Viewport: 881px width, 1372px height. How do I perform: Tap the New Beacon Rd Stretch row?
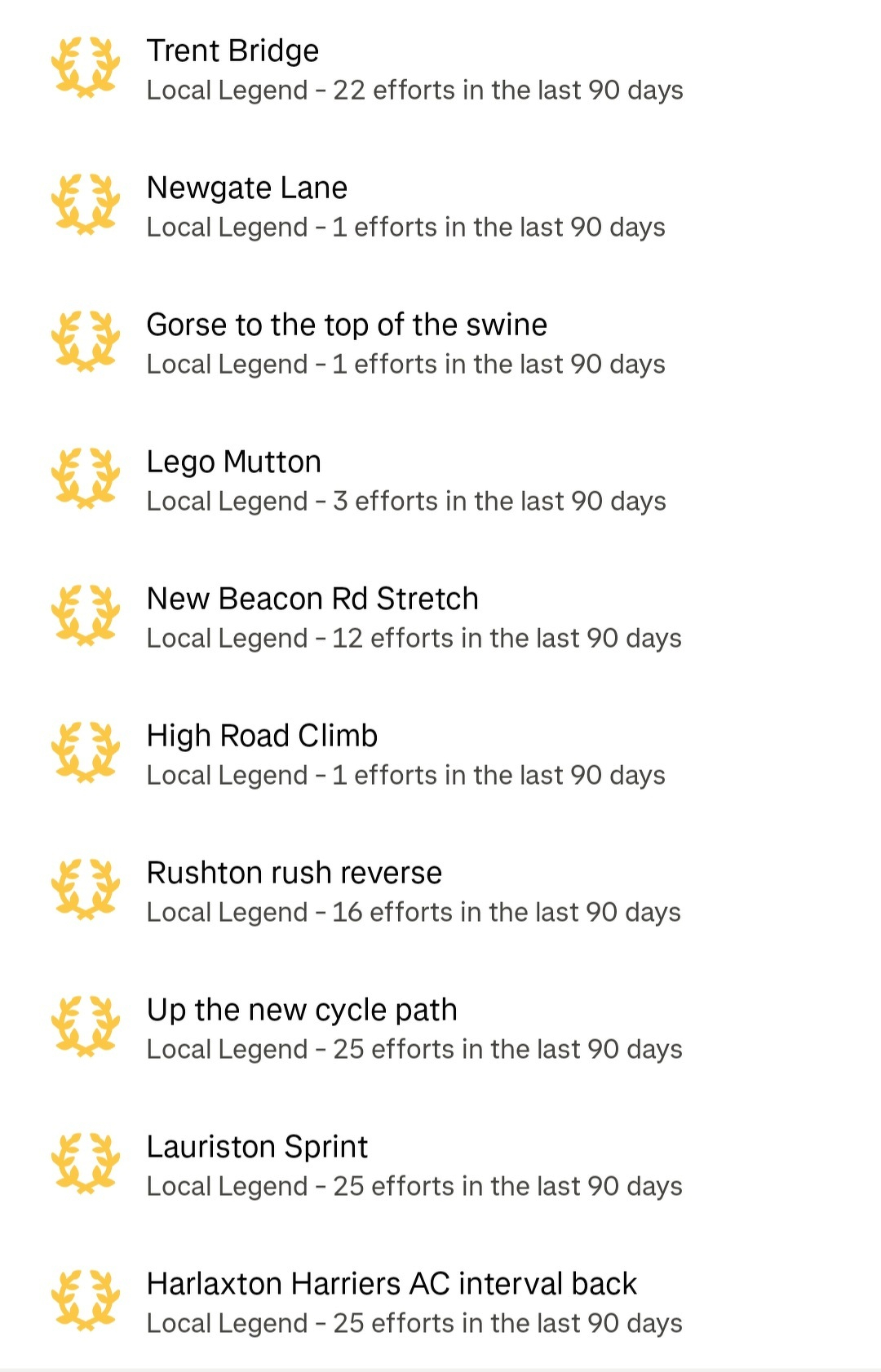click(312, 600)
